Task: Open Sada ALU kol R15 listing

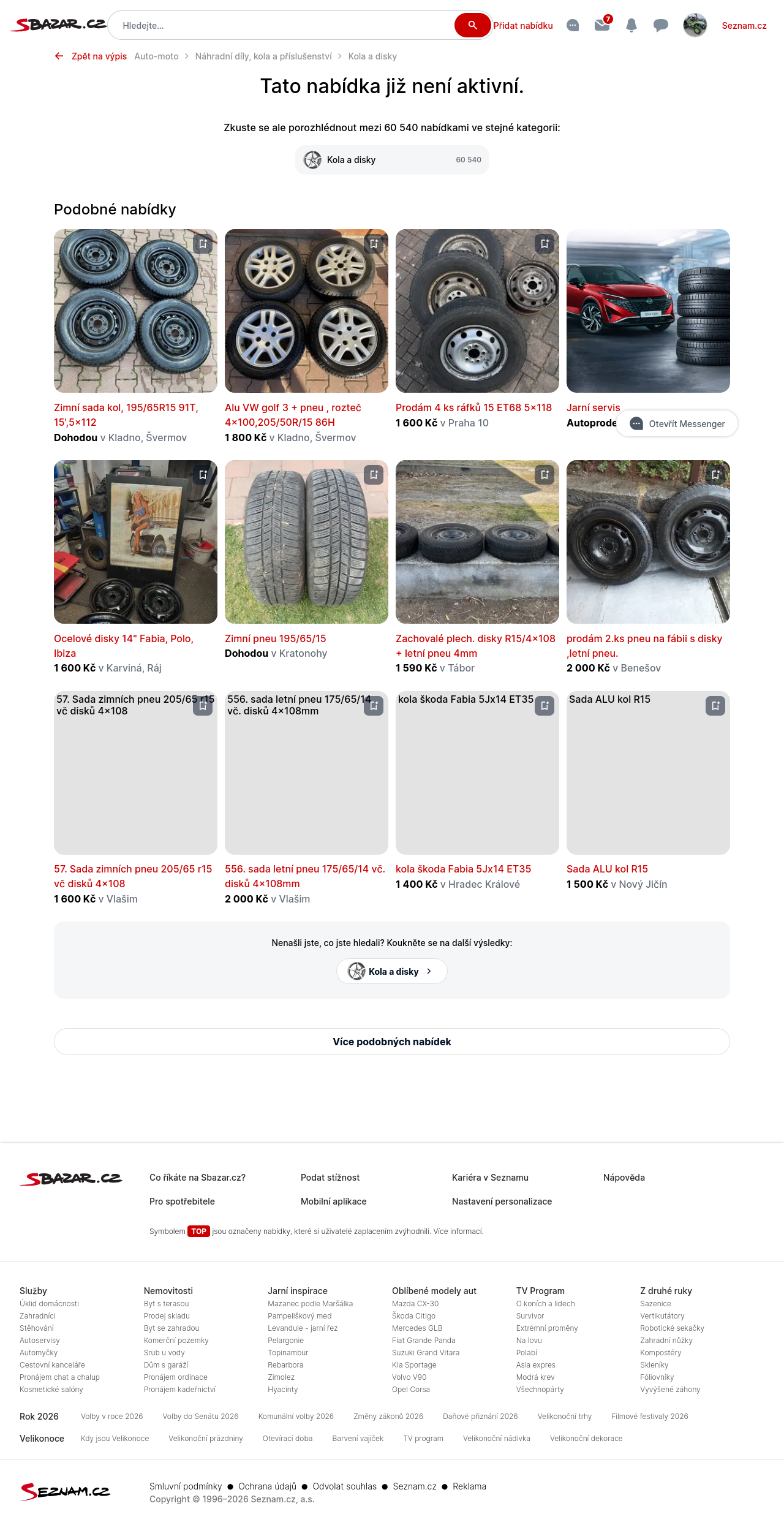Action: 607,869
